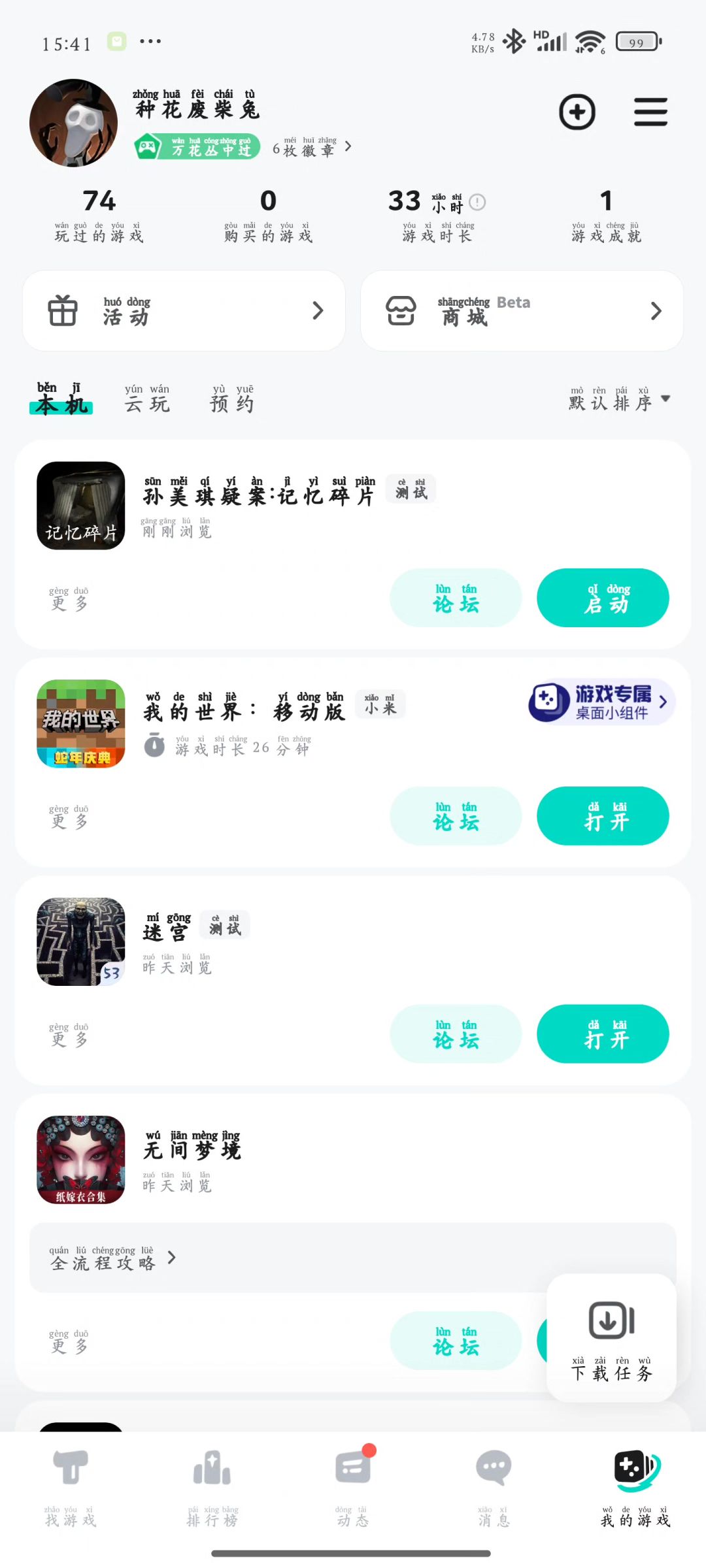Image resolution: width=706 pixels, height=1568 pixels.
Task: Open the 下载任务 download tasks button
Action: tap(611, 1337)
